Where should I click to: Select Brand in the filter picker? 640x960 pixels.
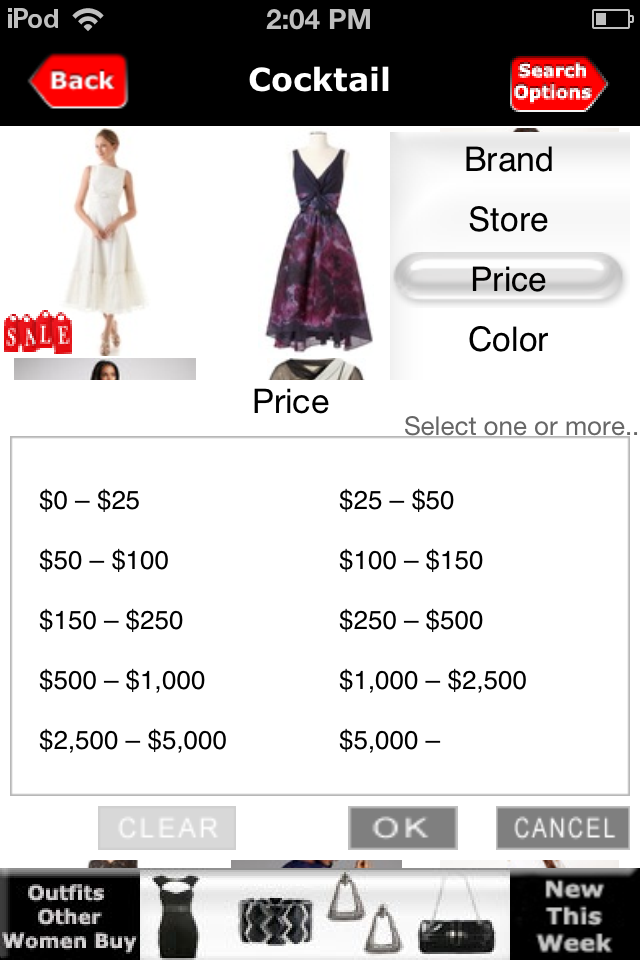(x=508, y=160)
